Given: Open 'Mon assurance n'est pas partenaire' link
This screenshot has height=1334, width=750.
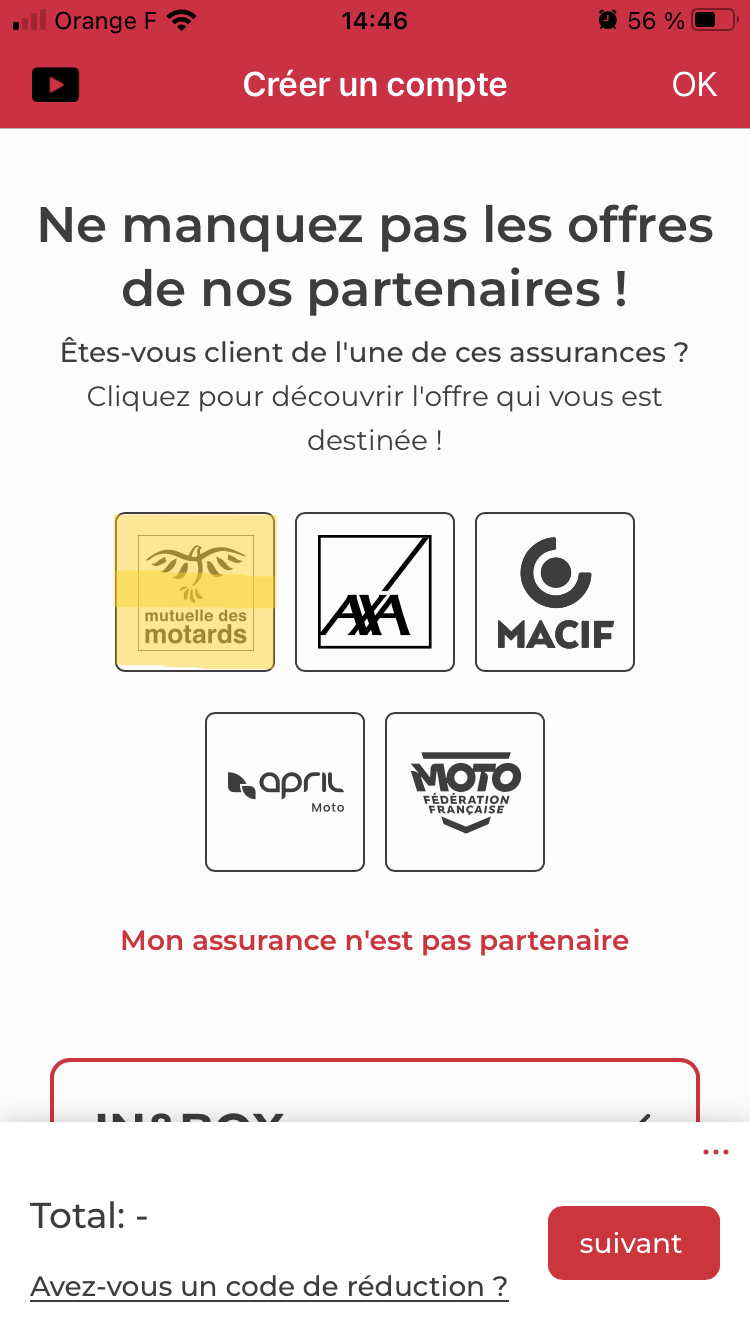Looking at the screenshot, I should [x=374, y=940].
